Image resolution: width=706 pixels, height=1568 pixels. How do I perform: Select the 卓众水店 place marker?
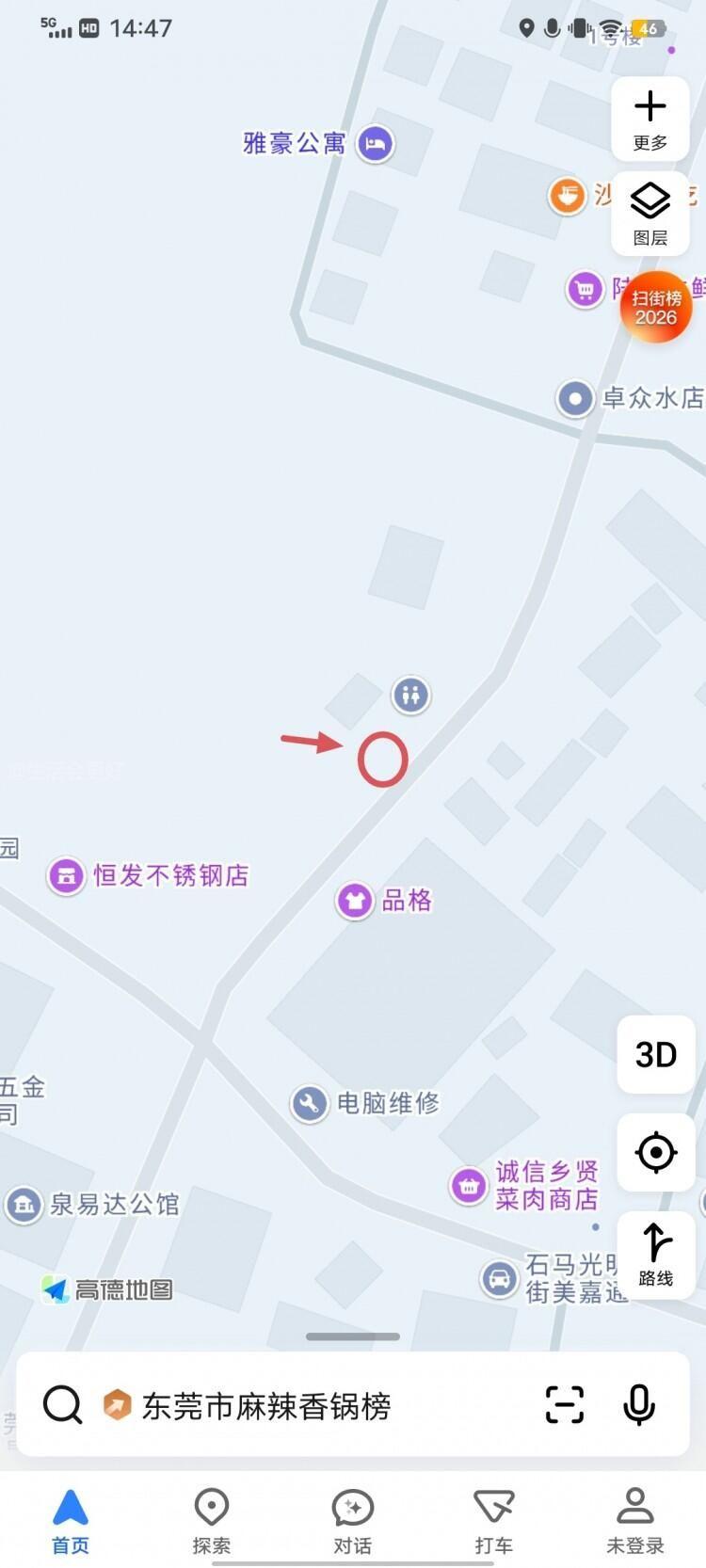coord(574,398)
